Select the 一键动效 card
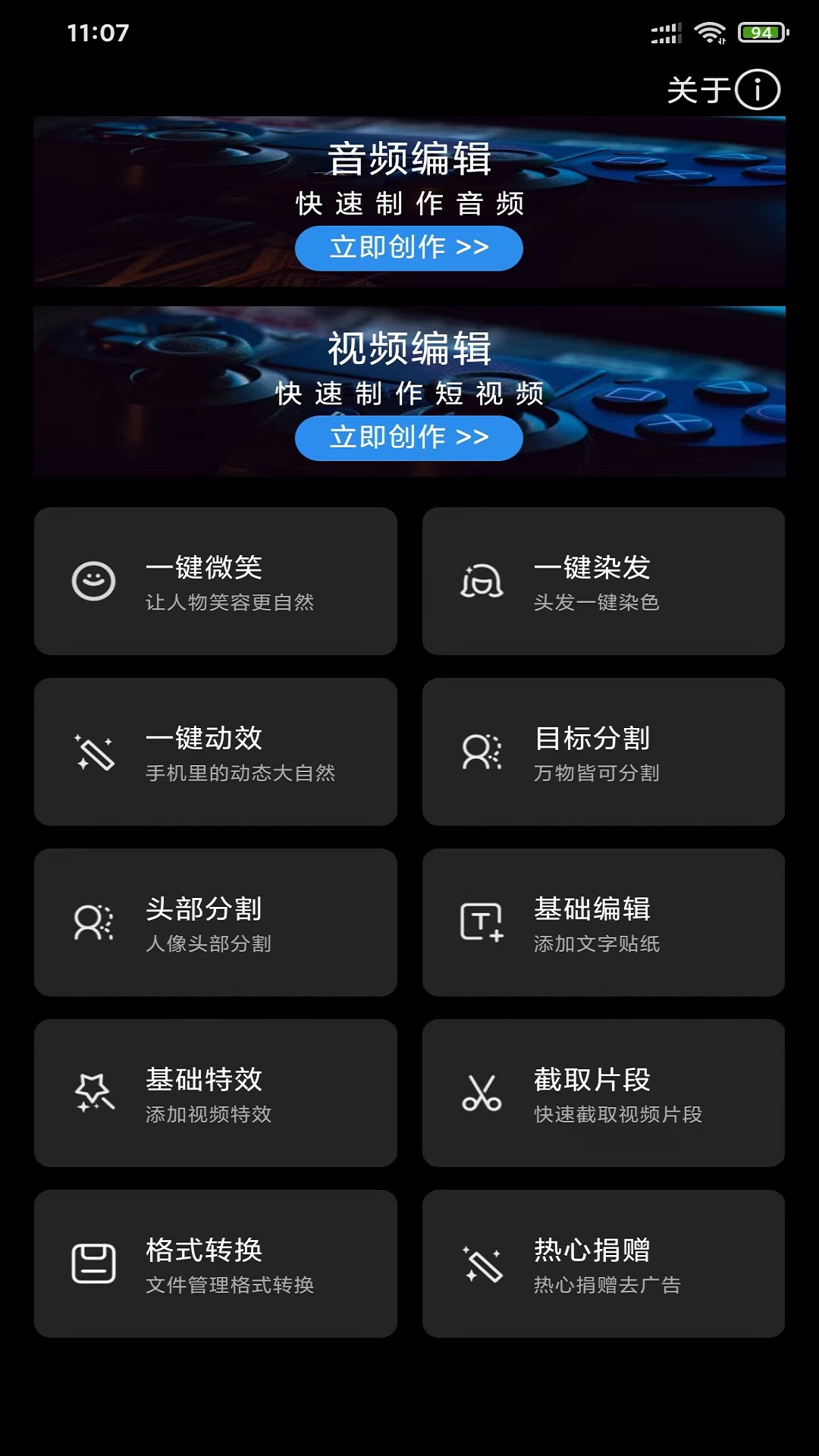The height and width of the screenshot is (1456, 819). [x=215, y=752]
